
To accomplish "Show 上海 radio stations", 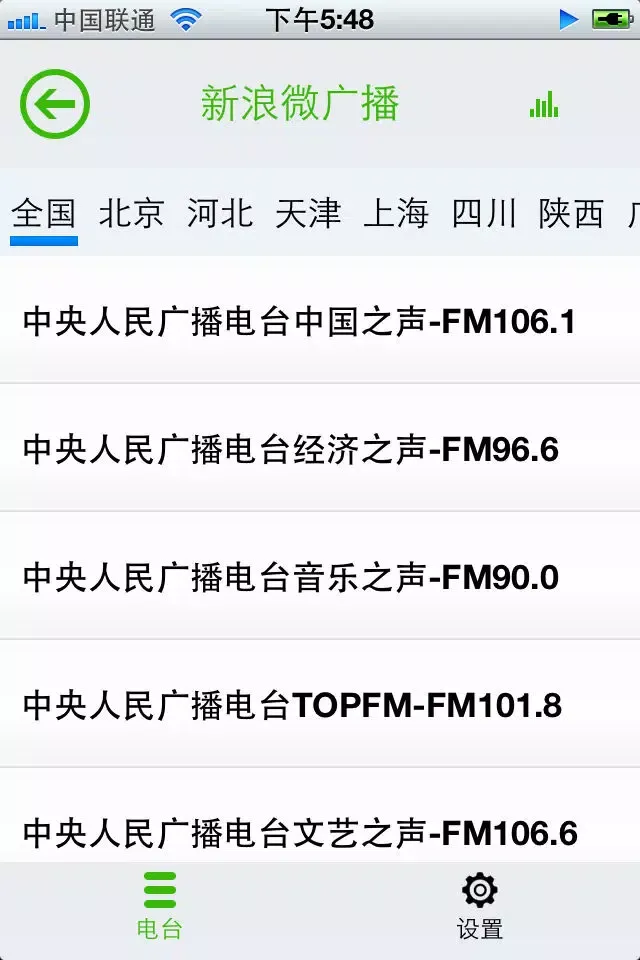I will click(x=396, y=213).
